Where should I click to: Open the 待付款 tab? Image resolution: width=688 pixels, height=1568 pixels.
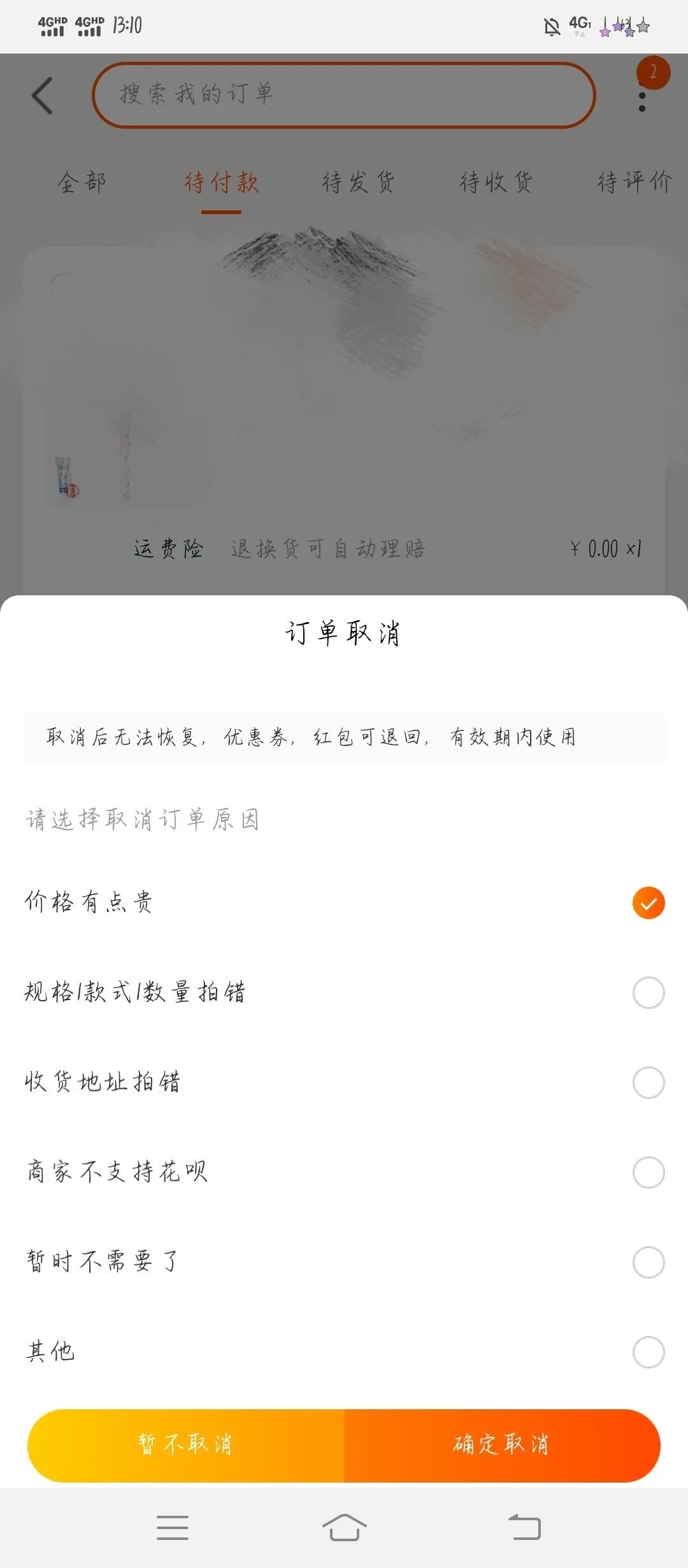221,183
